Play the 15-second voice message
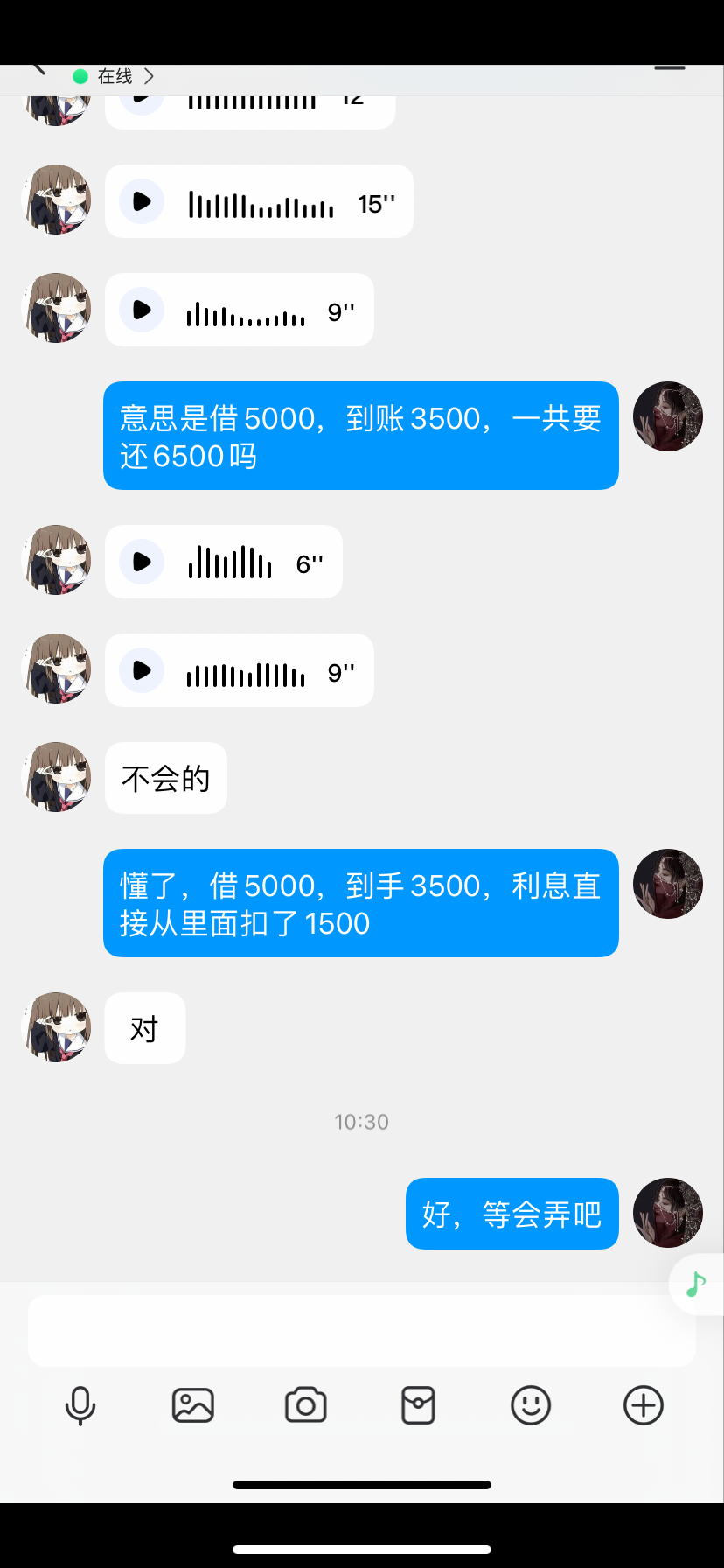724x1568 pixels. 142,201
